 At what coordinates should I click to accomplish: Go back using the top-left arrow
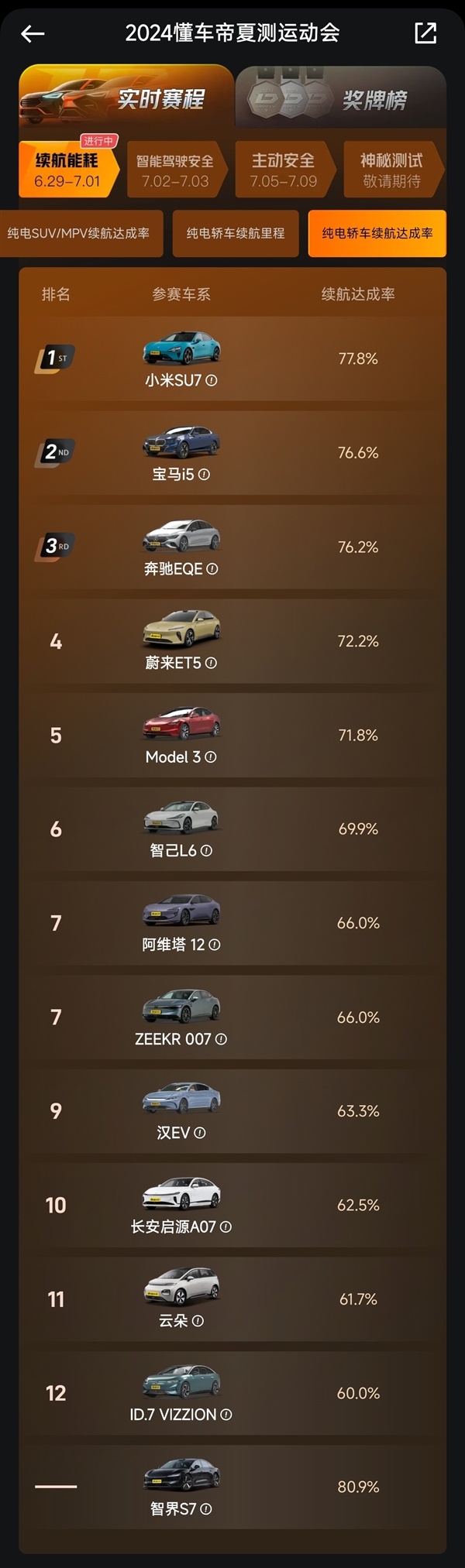click(x=33, y=33)
